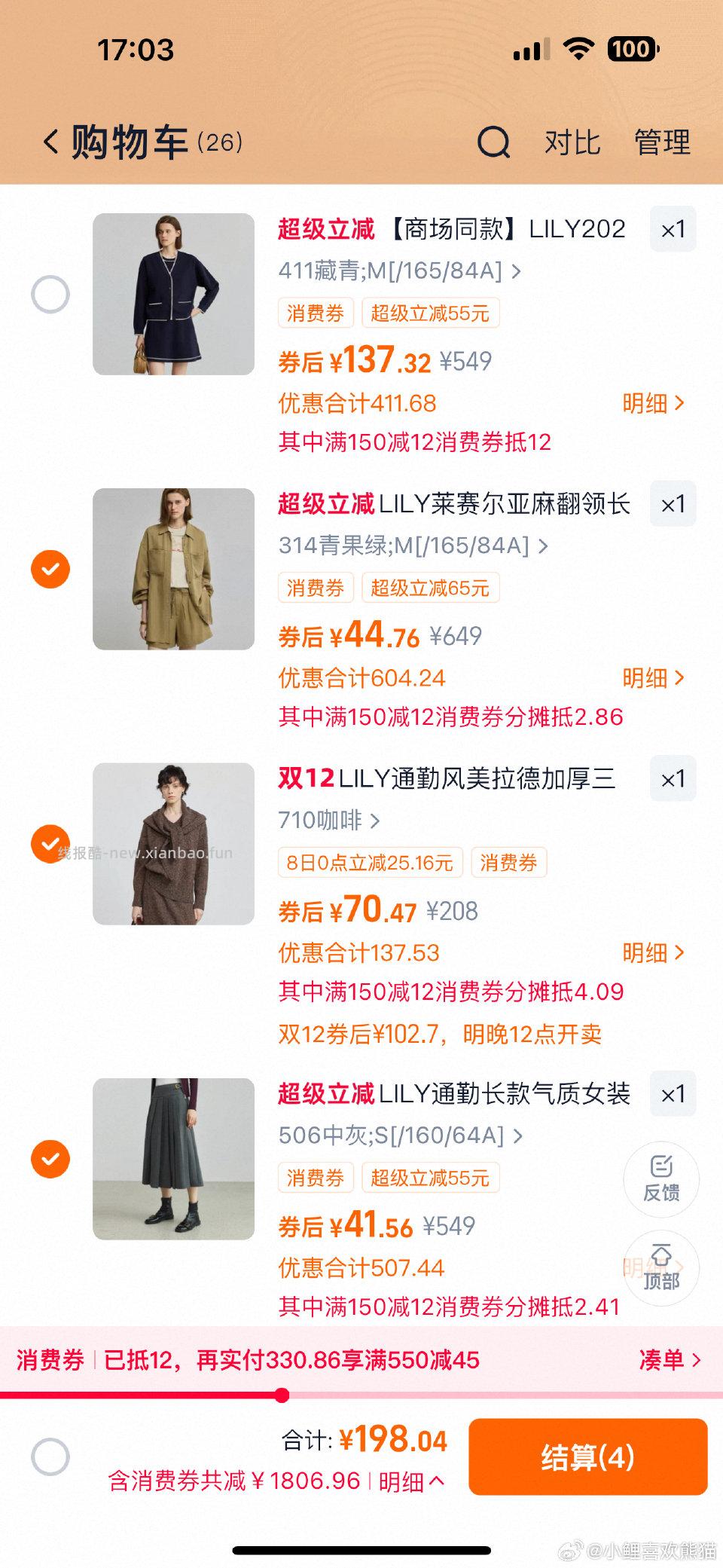Tap the 结算(4) checkout button

pyautogui.click(x=588, y=1456)
